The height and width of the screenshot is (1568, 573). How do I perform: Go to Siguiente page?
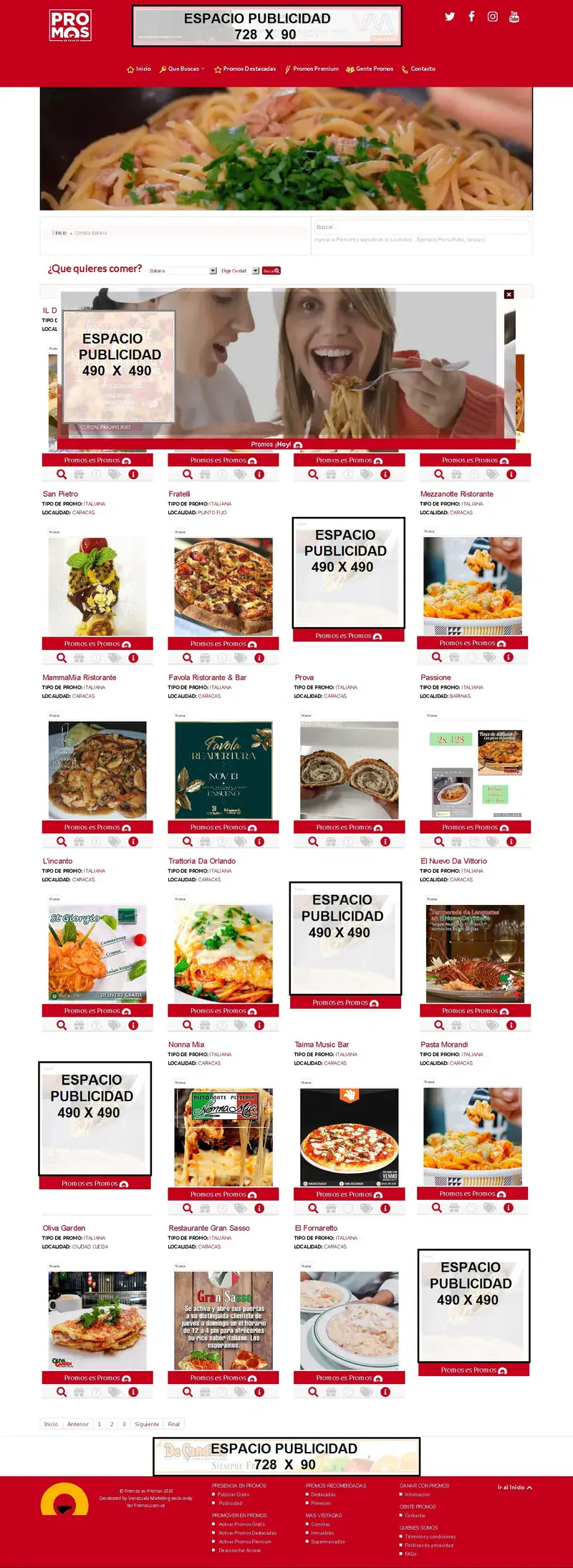(x=147, y=1423)
